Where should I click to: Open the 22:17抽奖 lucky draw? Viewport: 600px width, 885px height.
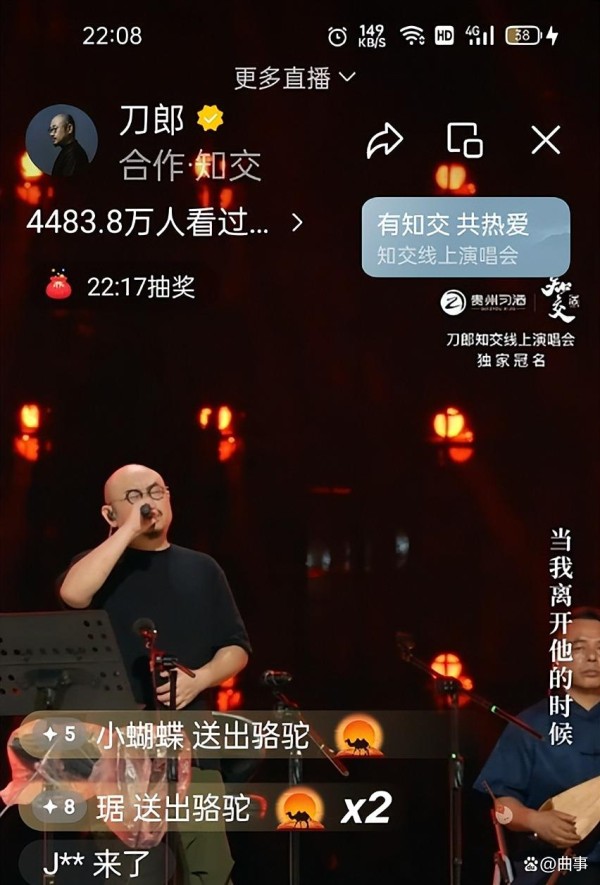coord(121,287)
